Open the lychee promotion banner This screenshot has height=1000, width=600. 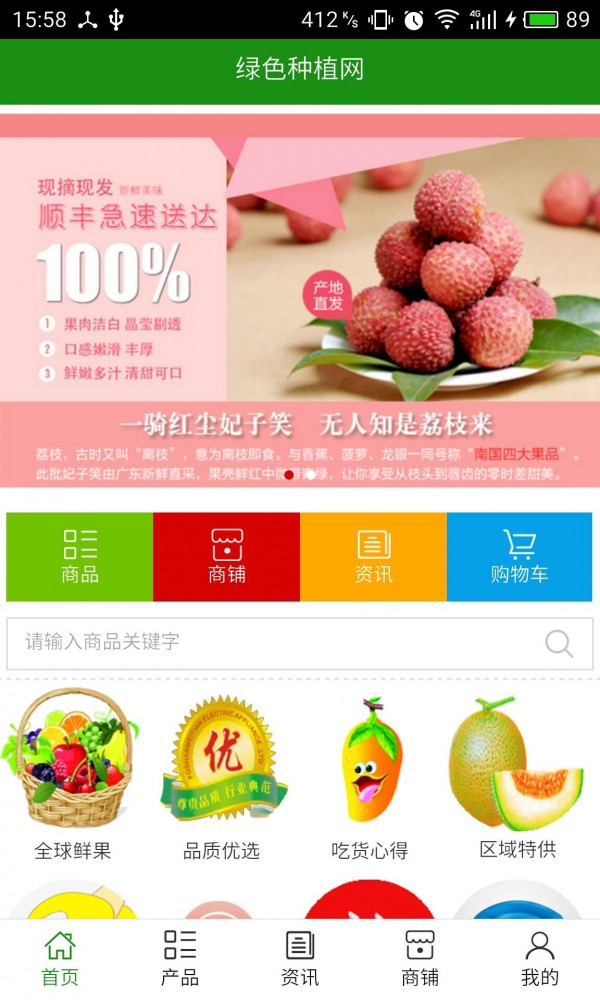click(x=300, y=300)
